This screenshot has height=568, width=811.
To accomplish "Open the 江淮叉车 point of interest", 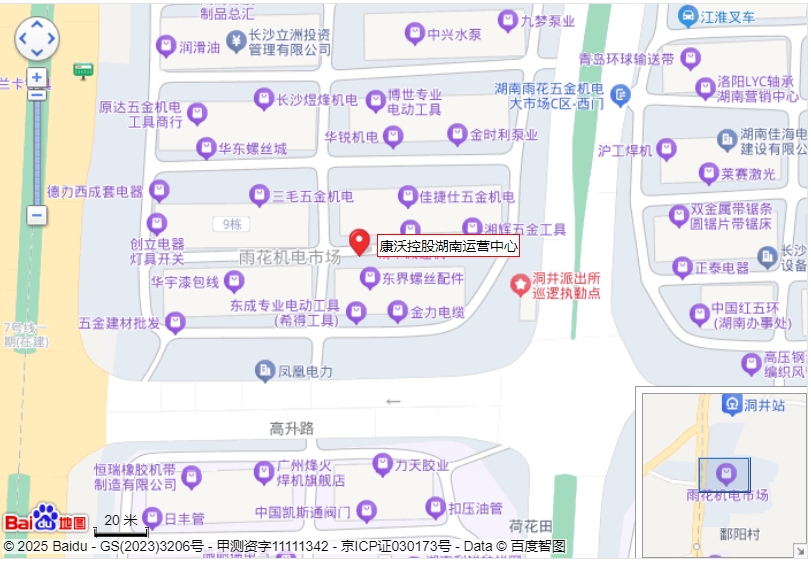I will pyautogui.click(x=688, y=16).
